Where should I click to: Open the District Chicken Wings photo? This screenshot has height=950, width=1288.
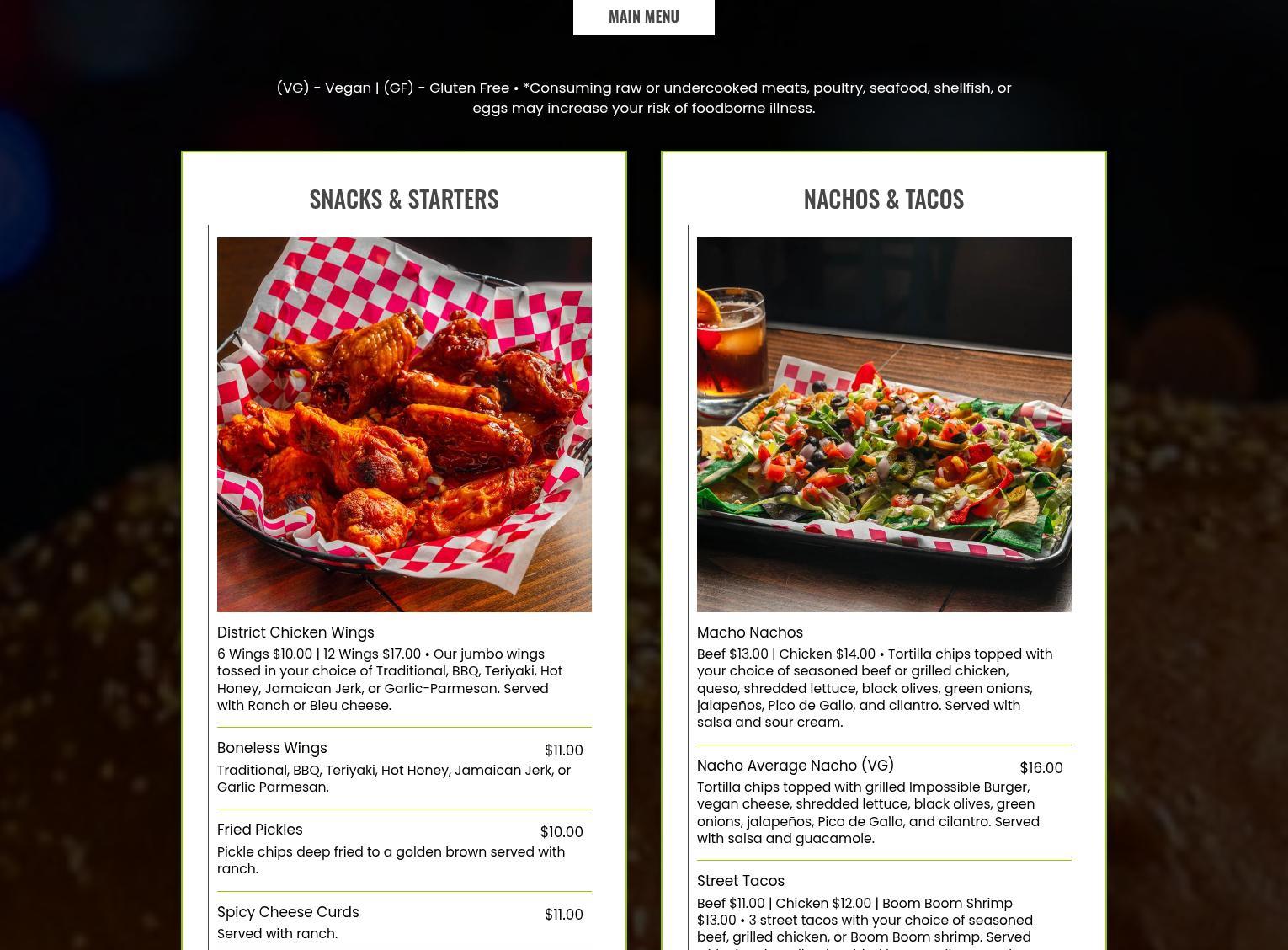(x=404, y=424)
